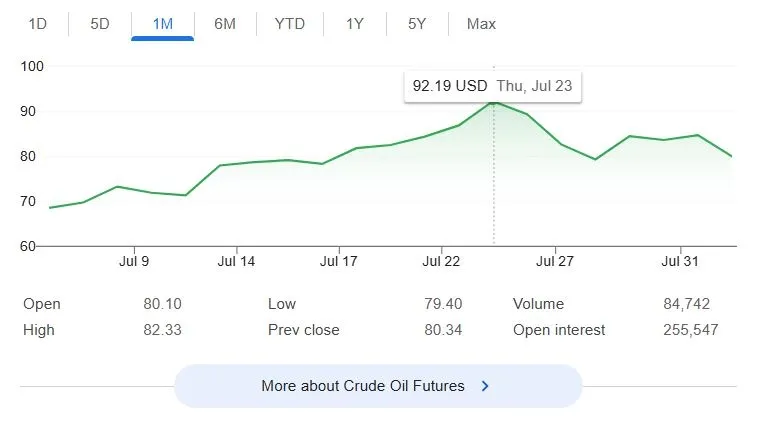View the 1Y price chart
This screenshot has width=784, height=426.
click(354, 24)
